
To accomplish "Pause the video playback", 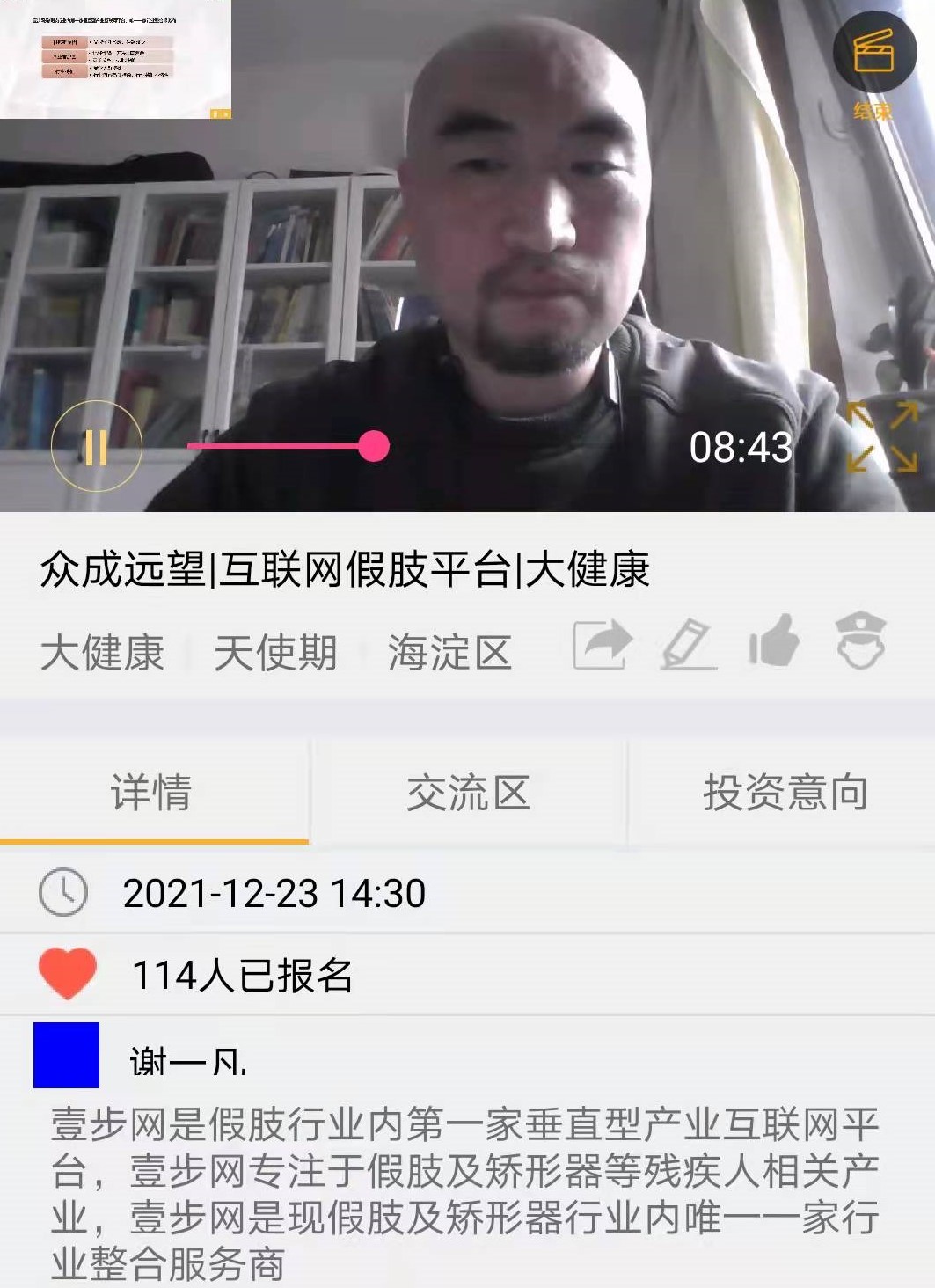I will pyautogui.click(x=96, y=447).
